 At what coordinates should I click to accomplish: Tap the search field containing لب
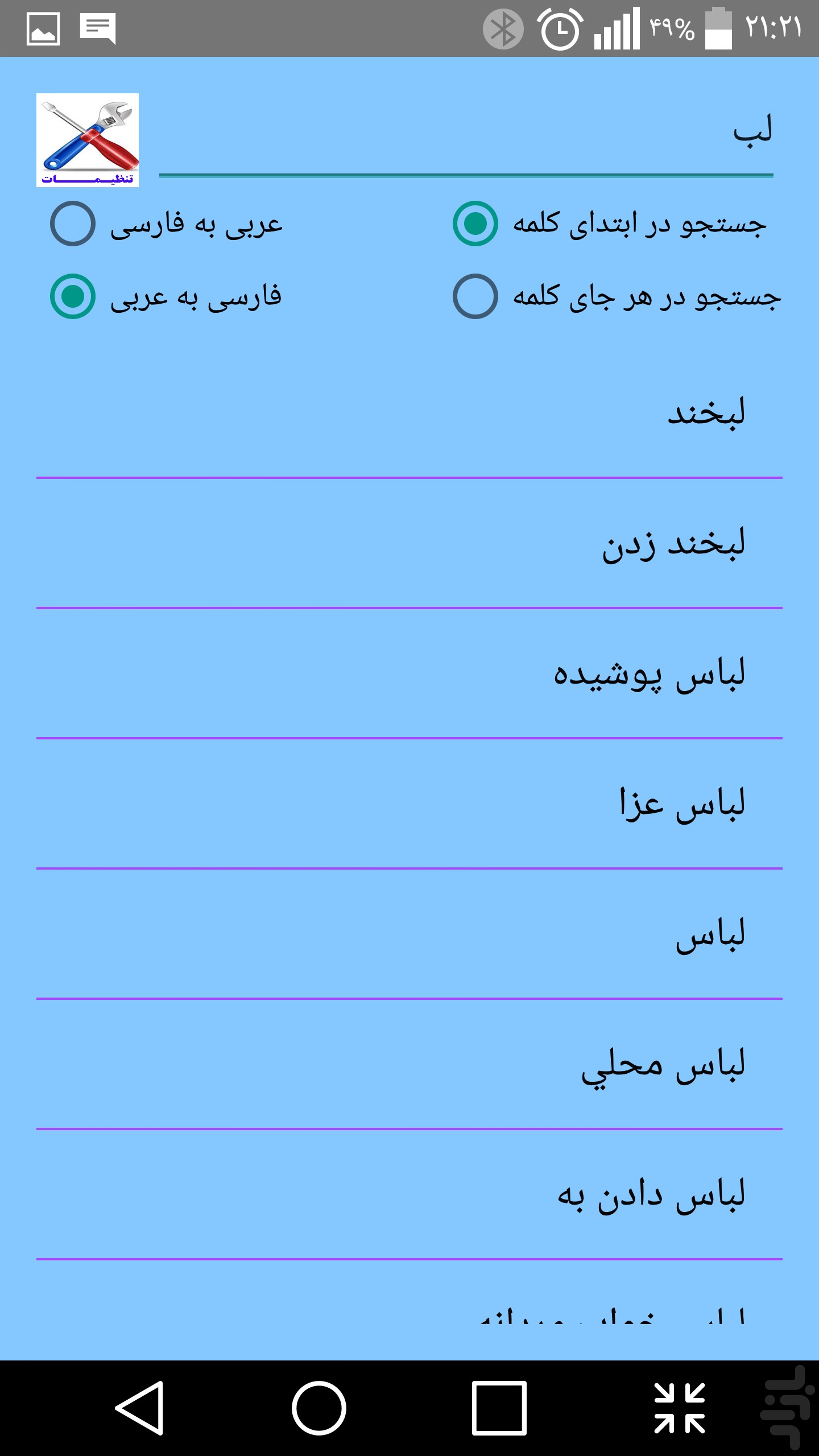pos(466,135)
